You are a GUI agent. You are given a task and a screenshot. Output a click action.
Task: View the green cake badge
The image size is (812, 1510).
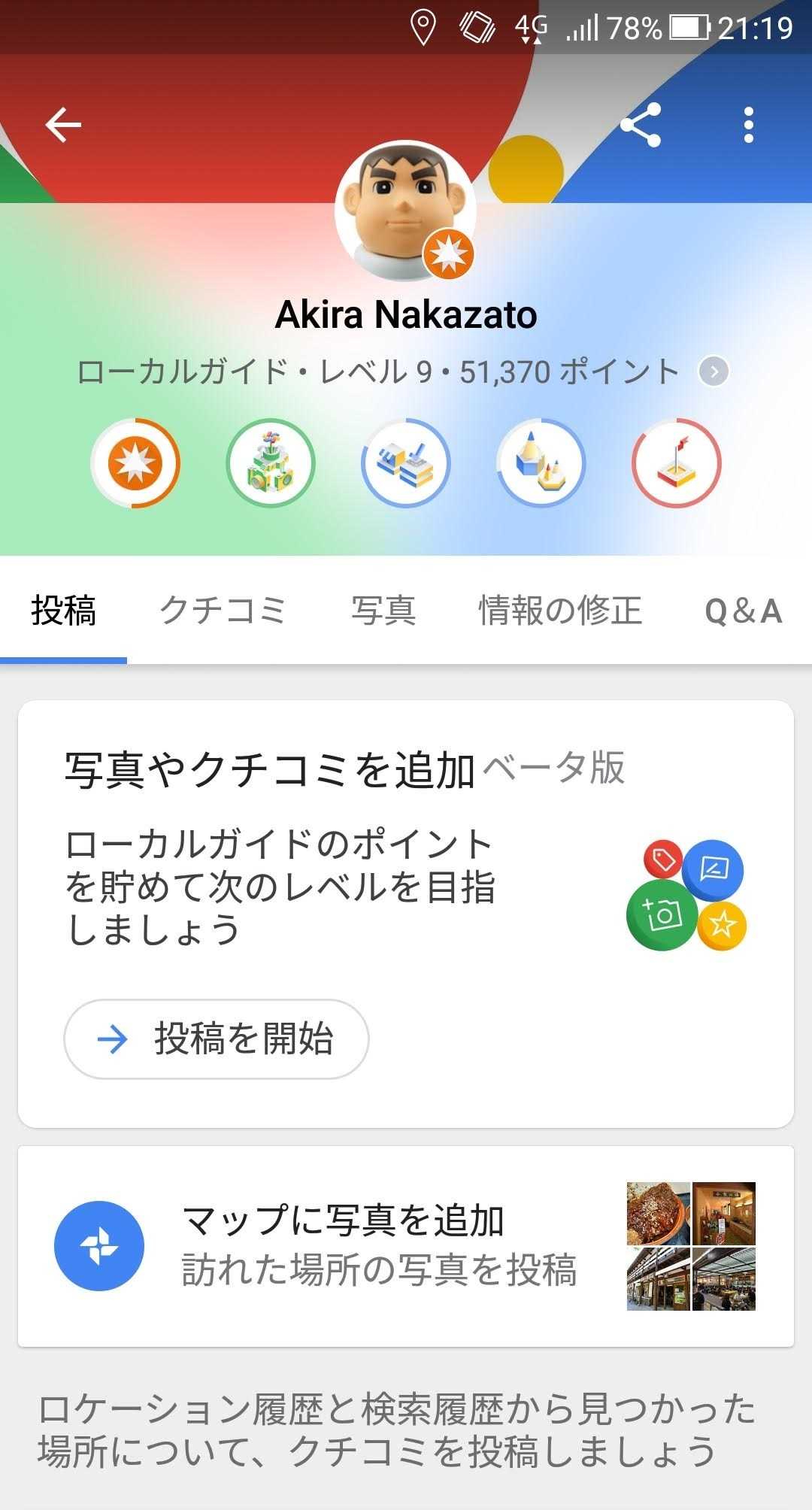coord(271,463)
